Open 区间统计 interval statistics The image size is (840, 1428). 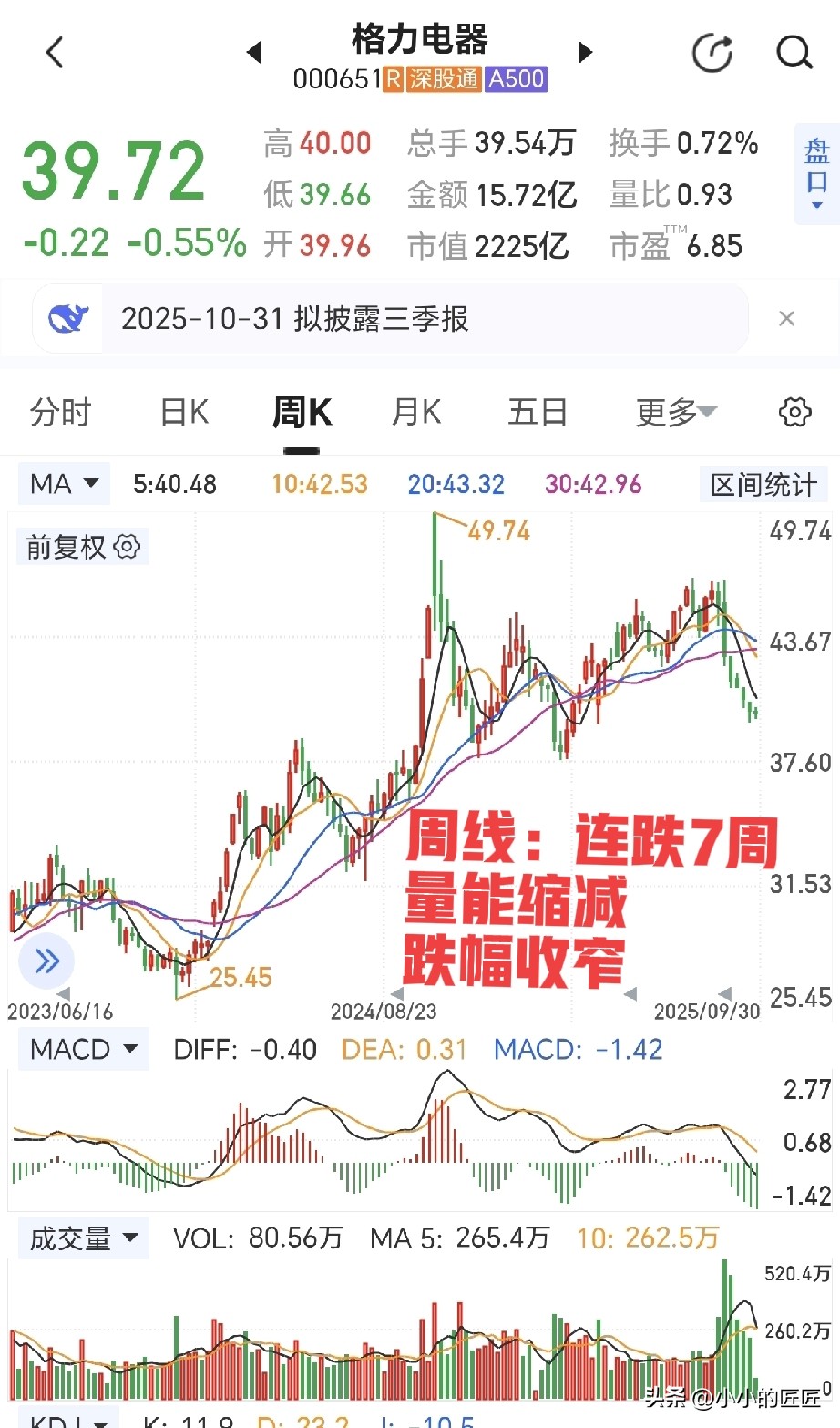click(764, 484)
